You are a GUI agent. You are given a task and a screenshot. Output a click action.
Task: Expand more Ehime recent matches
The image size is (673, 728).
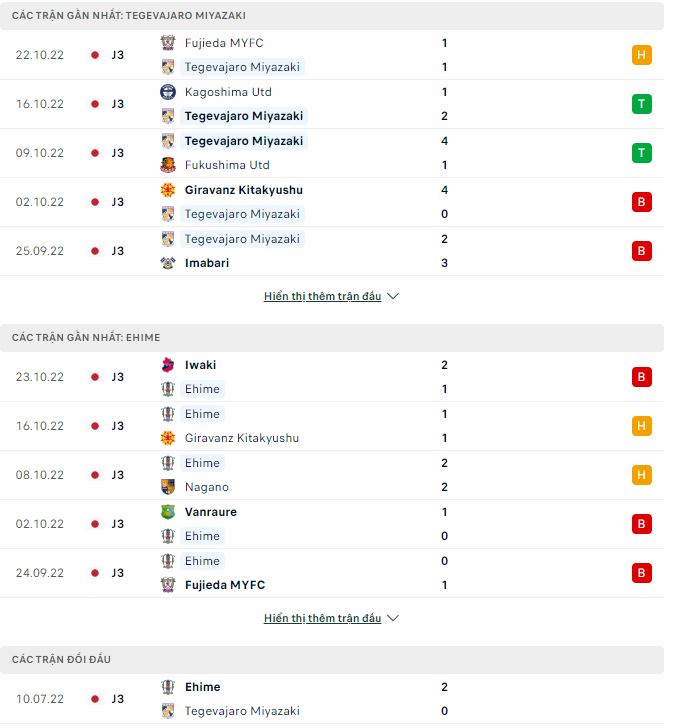[x=331, y=619]
